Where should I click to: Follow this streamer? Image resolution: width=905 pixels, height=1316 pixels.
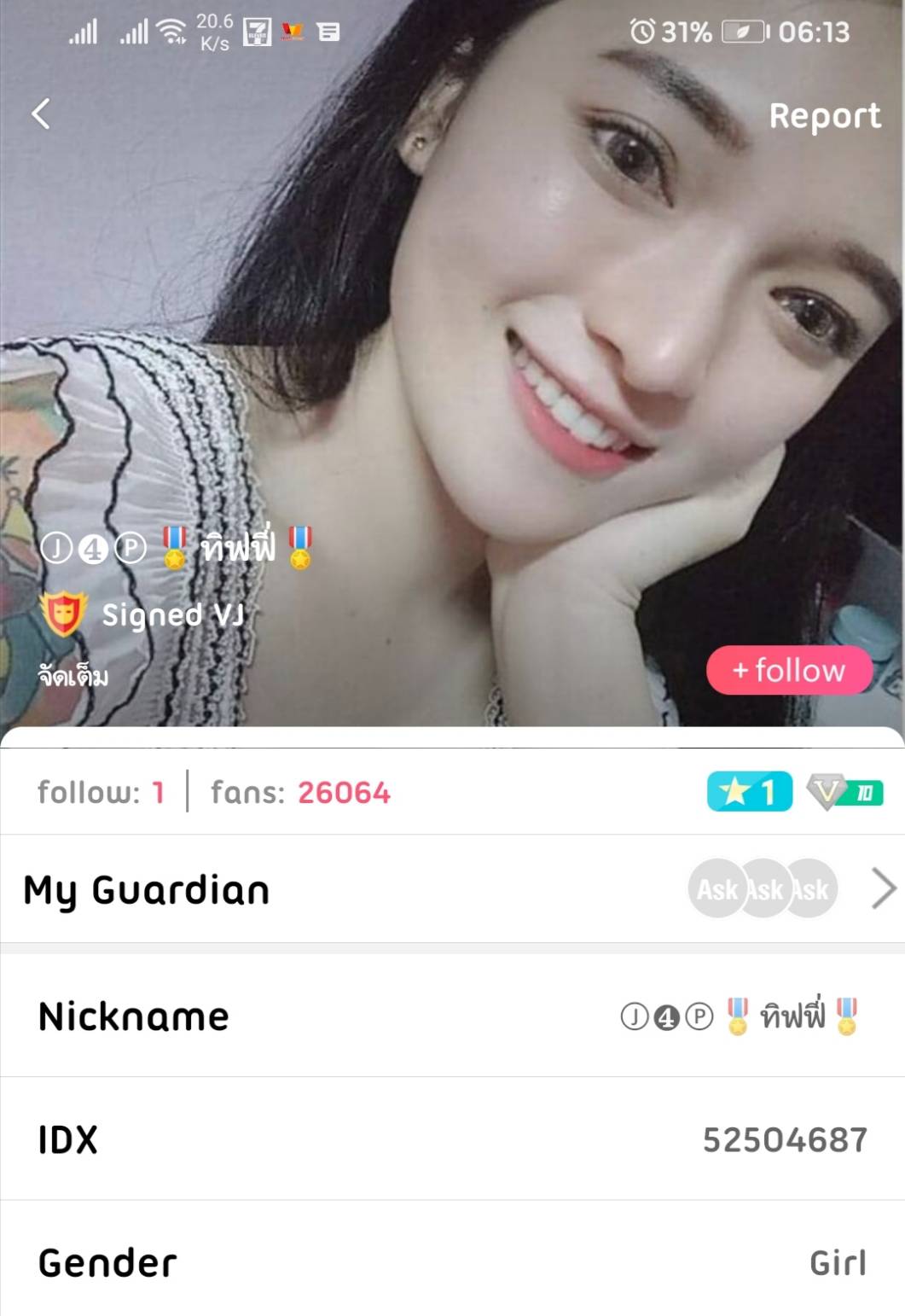pos(789,670)
